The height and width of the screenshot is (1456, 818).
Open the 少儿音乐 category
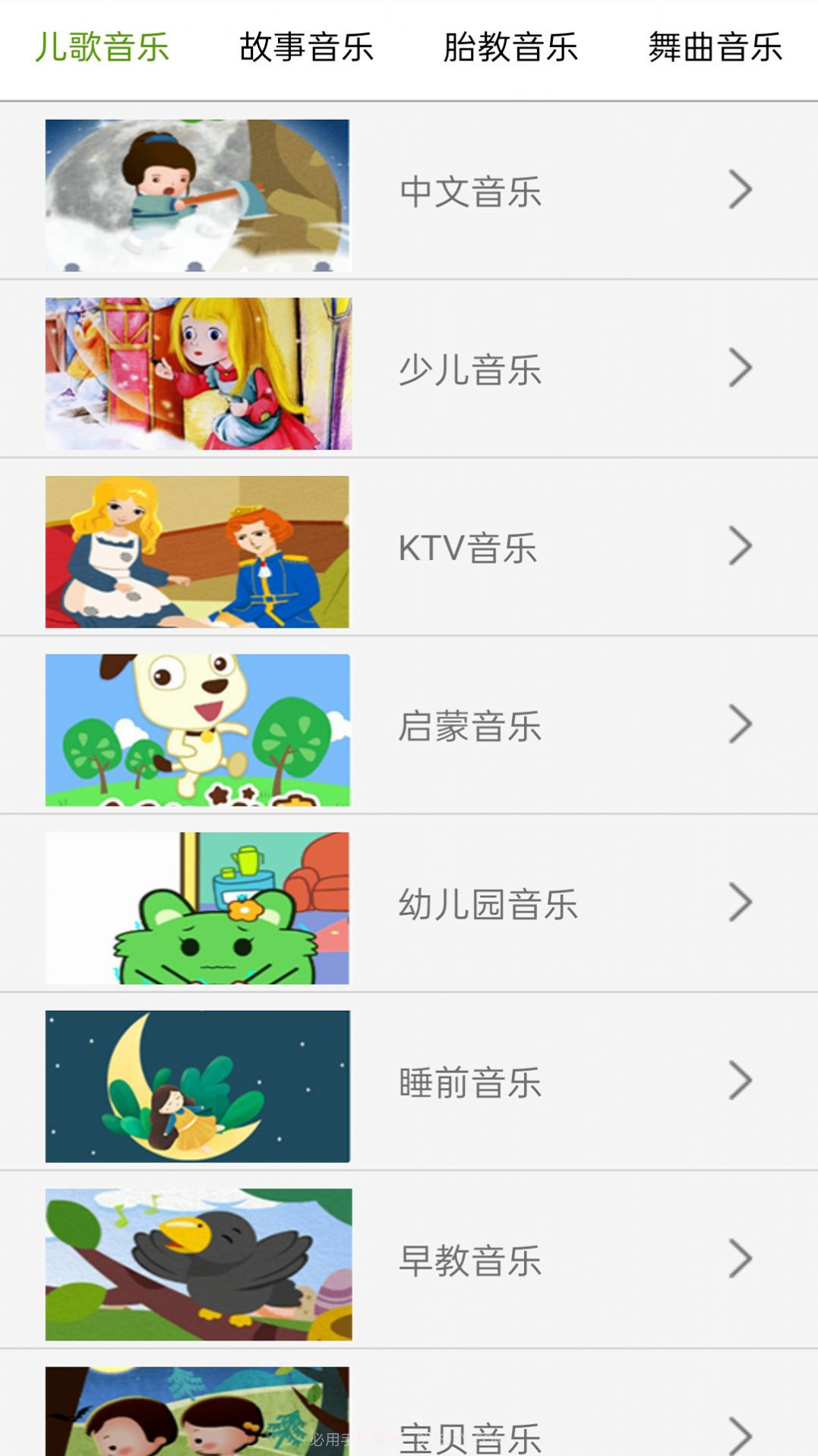tap(469, 369)
